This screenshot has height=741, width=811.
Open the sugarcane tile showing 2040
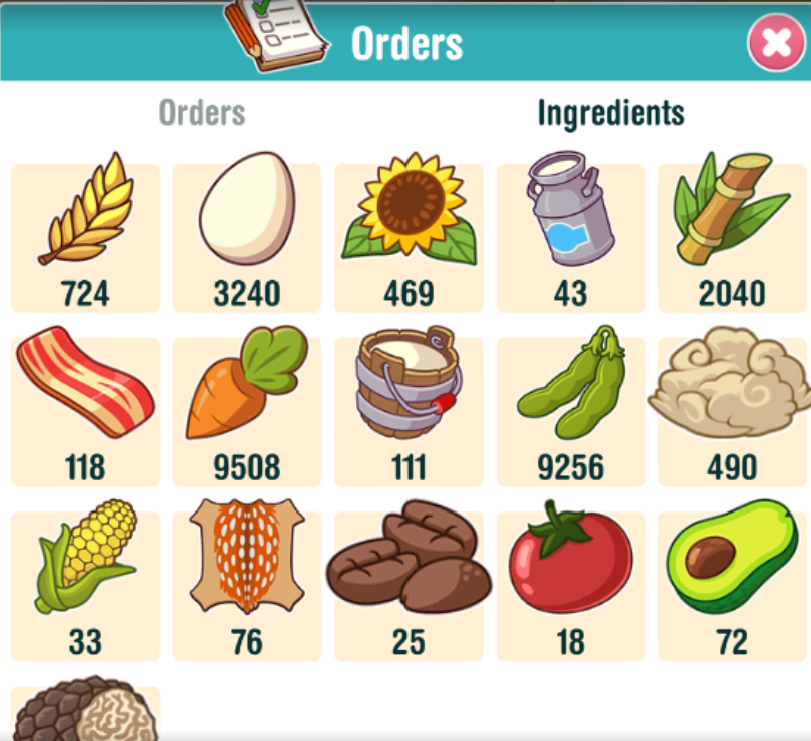point(733,238)
